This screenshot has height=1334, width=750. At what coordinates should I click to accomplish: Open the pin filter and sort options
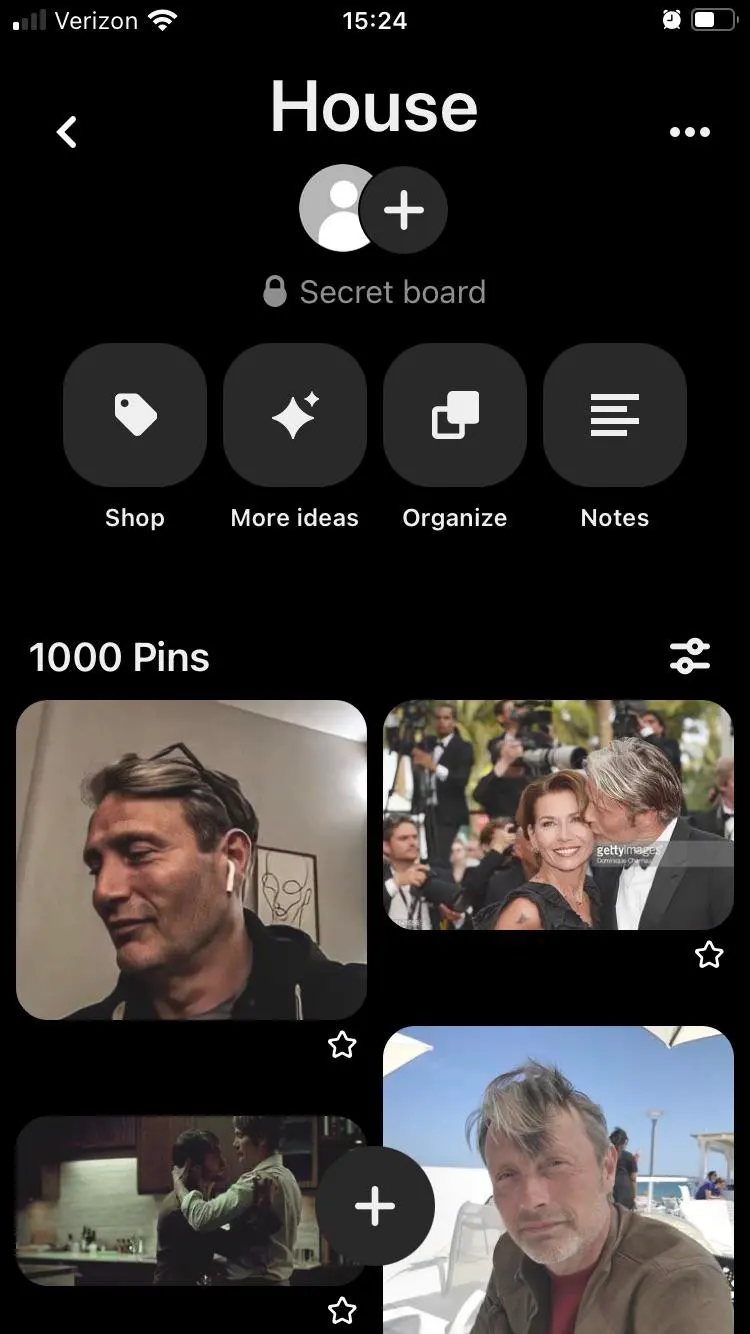pyautogui.click(x=691, y=656)
